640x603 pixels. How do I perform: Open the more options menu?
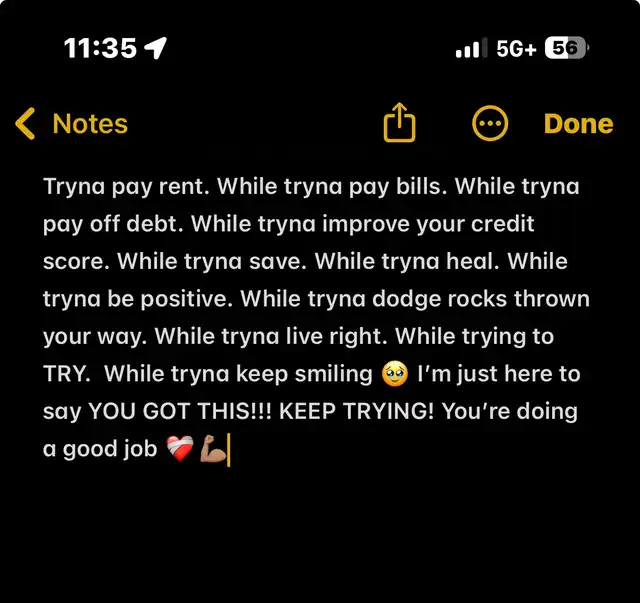pyautogui.click(x=490, y=124)
